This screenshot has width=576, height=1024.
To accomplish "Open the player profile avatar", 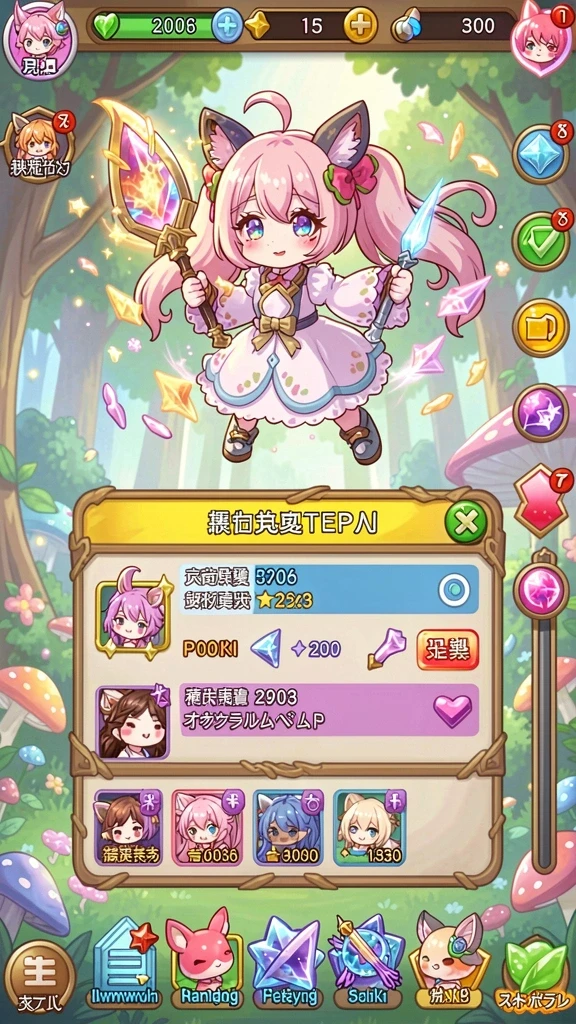I will click(40, 38).
